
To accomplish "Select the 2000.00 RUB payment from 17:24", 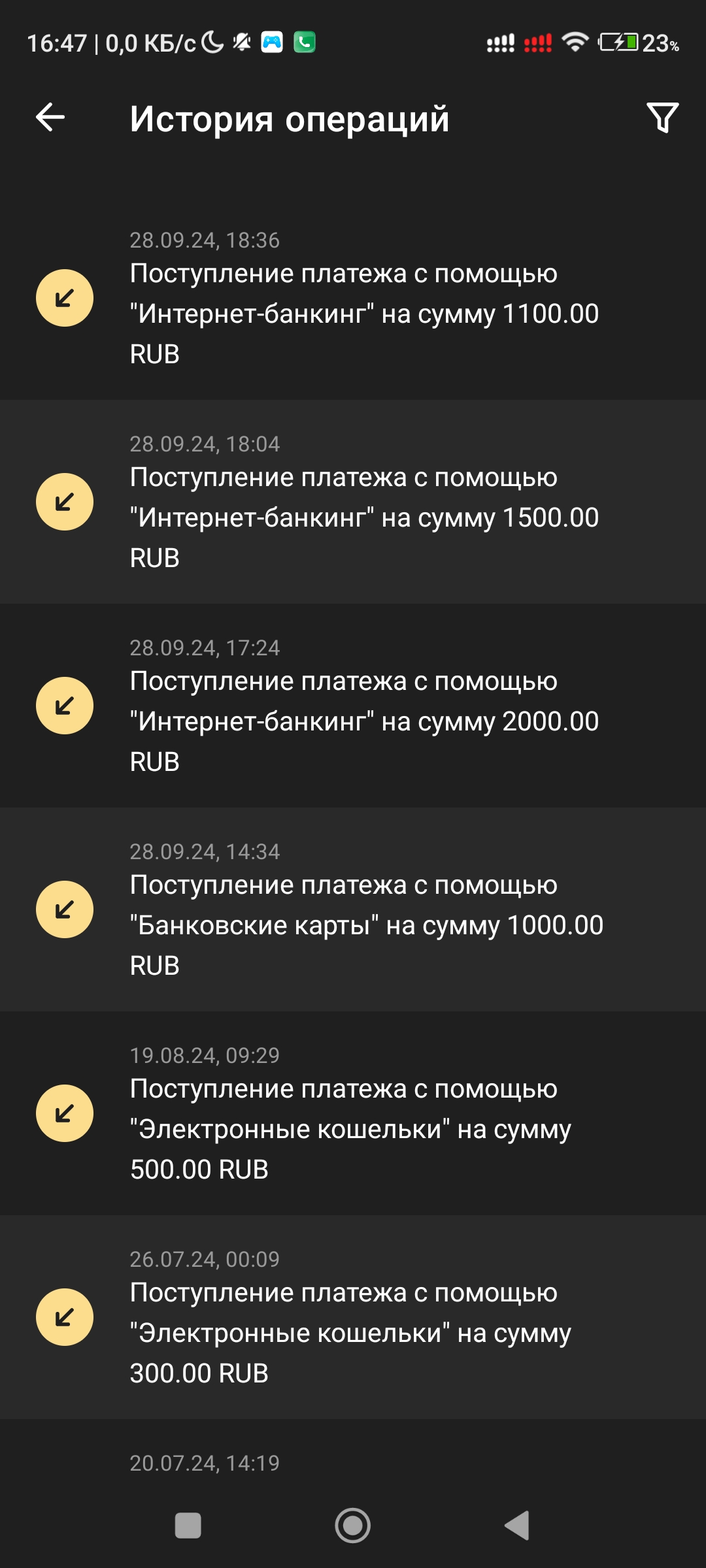I will (x=353, y=706).
